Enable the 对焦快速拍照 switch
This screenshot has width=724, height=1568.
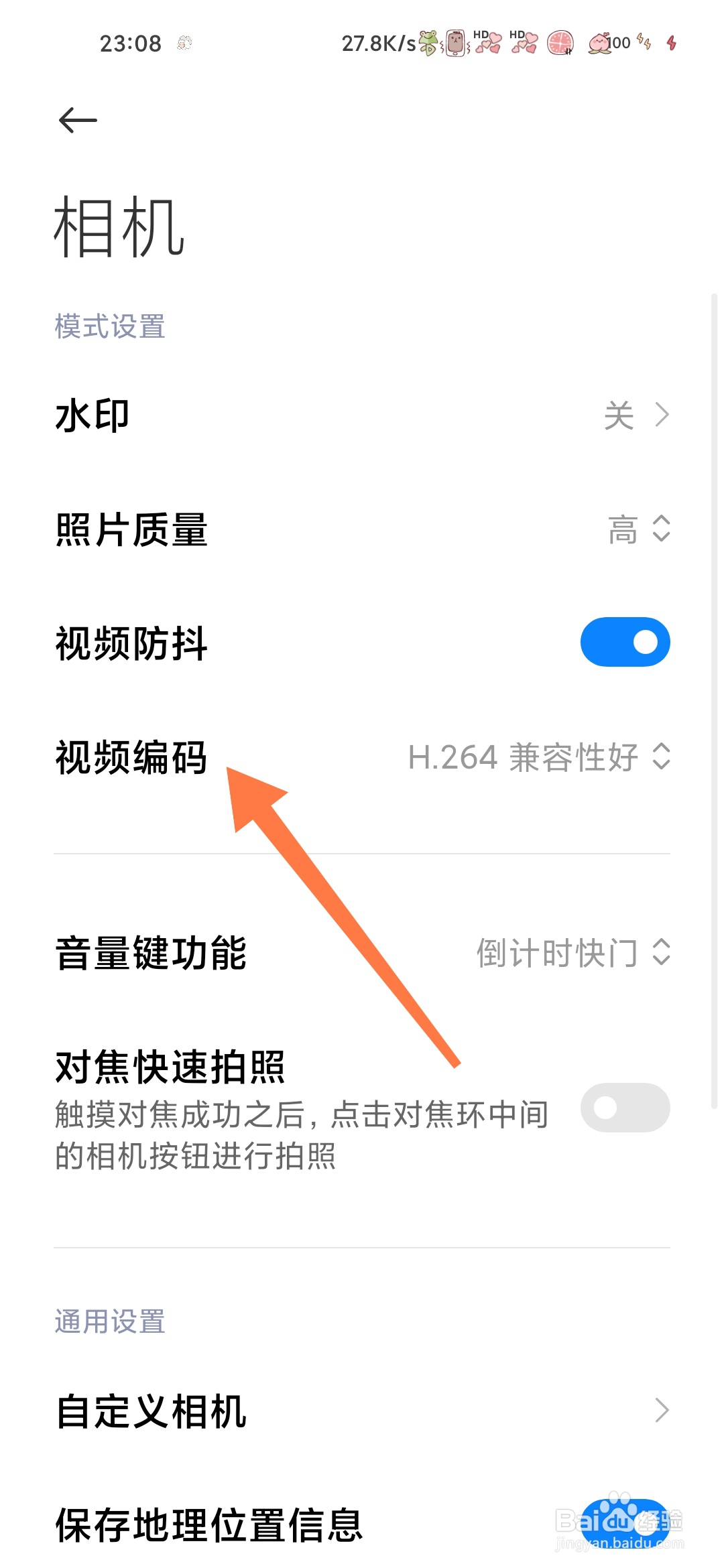click(625, 1108)
